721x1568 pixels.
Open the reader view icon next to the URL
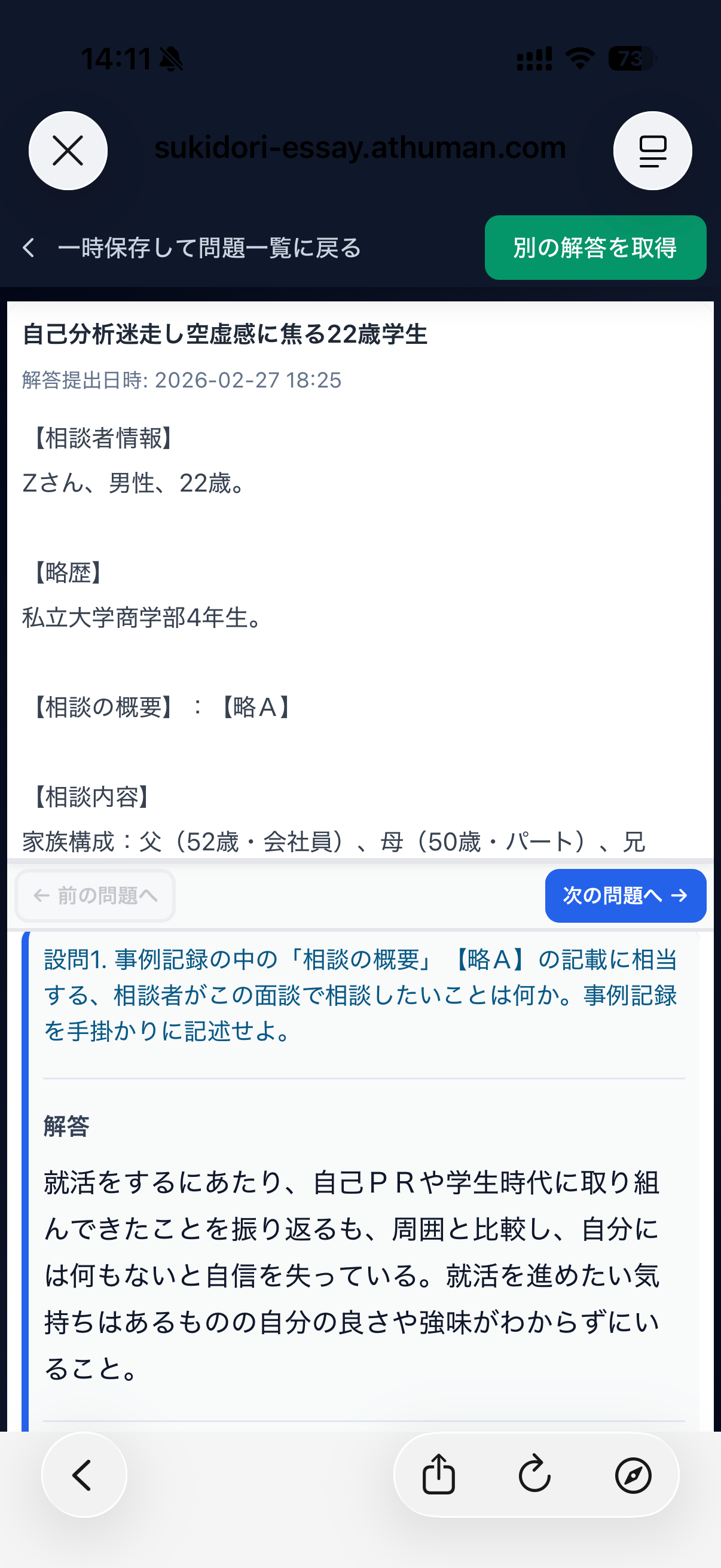tap(652, 151)
